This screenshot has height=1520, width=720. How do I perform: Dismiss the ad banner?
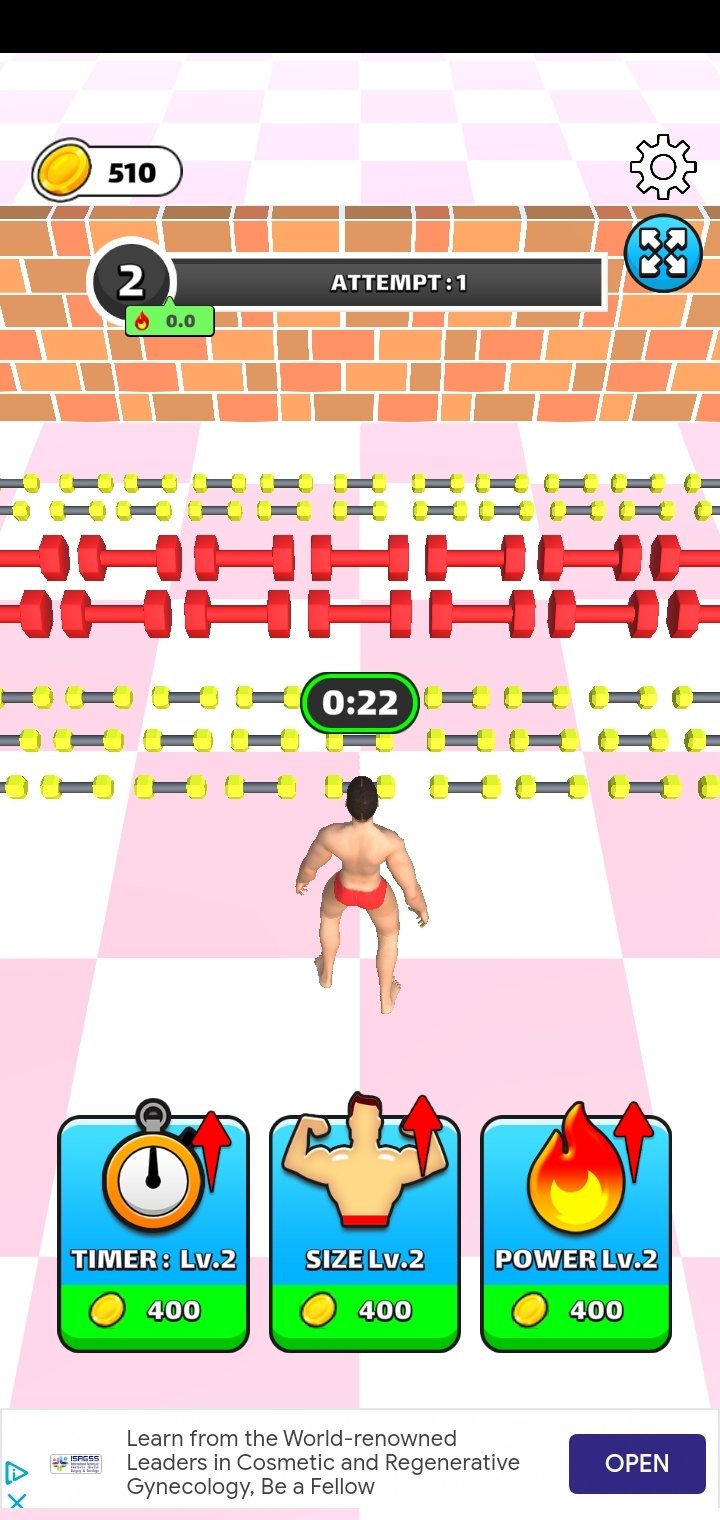tap(16, 1500)
